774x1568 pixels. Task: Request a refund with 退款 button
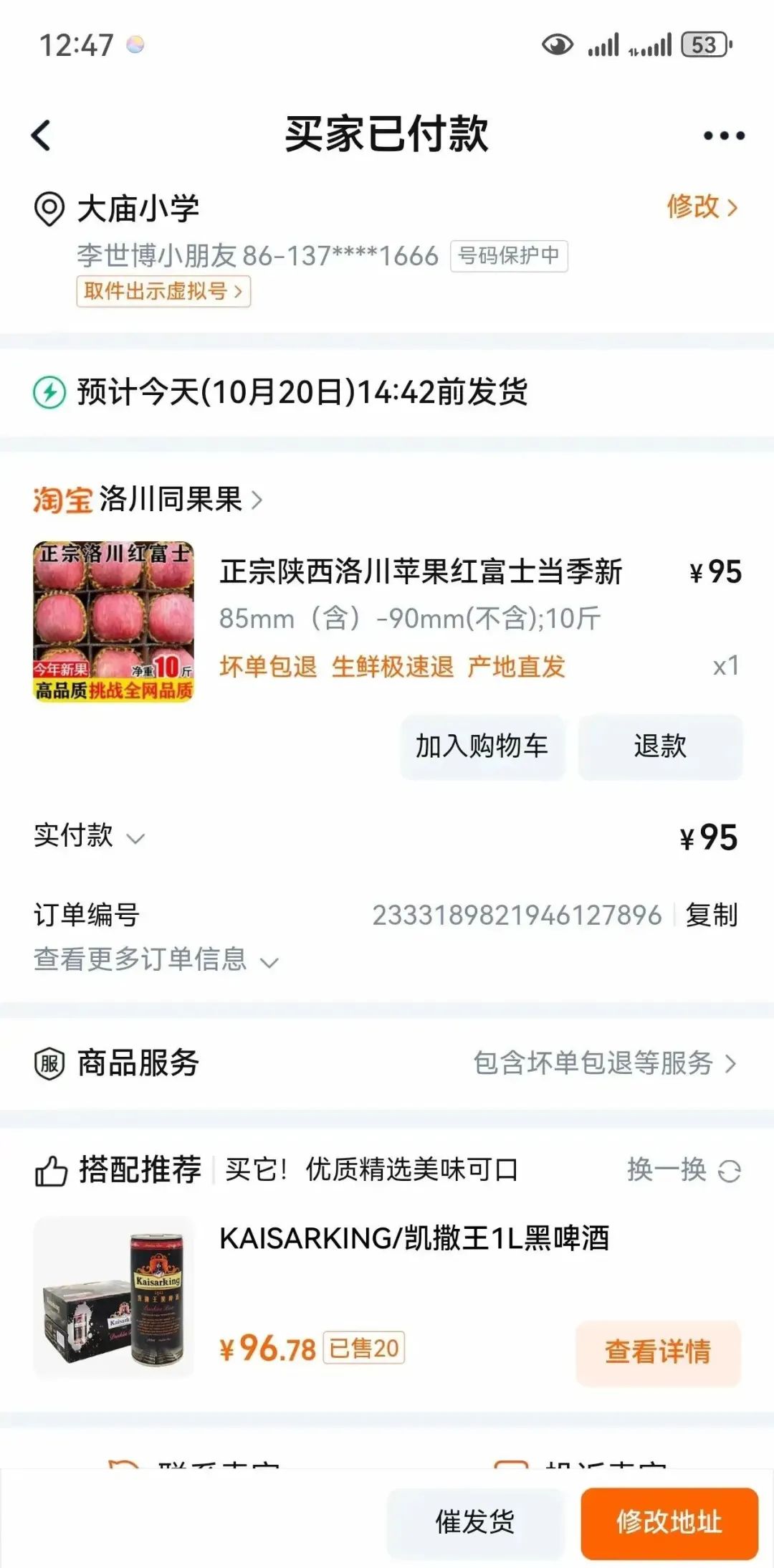click(659, 747)
